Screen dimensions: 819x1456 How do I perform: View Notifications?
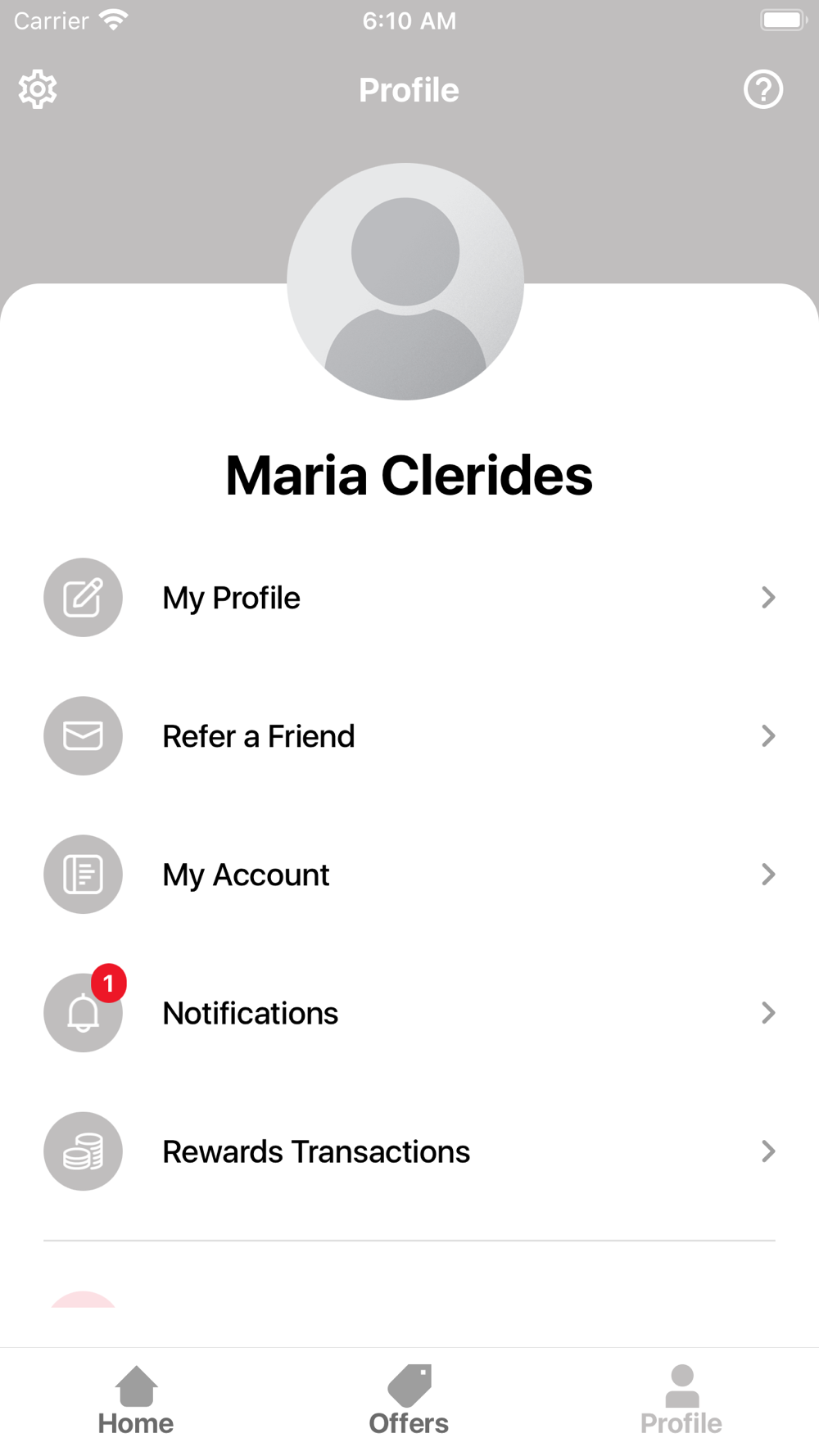click(x=409, y=1013)
